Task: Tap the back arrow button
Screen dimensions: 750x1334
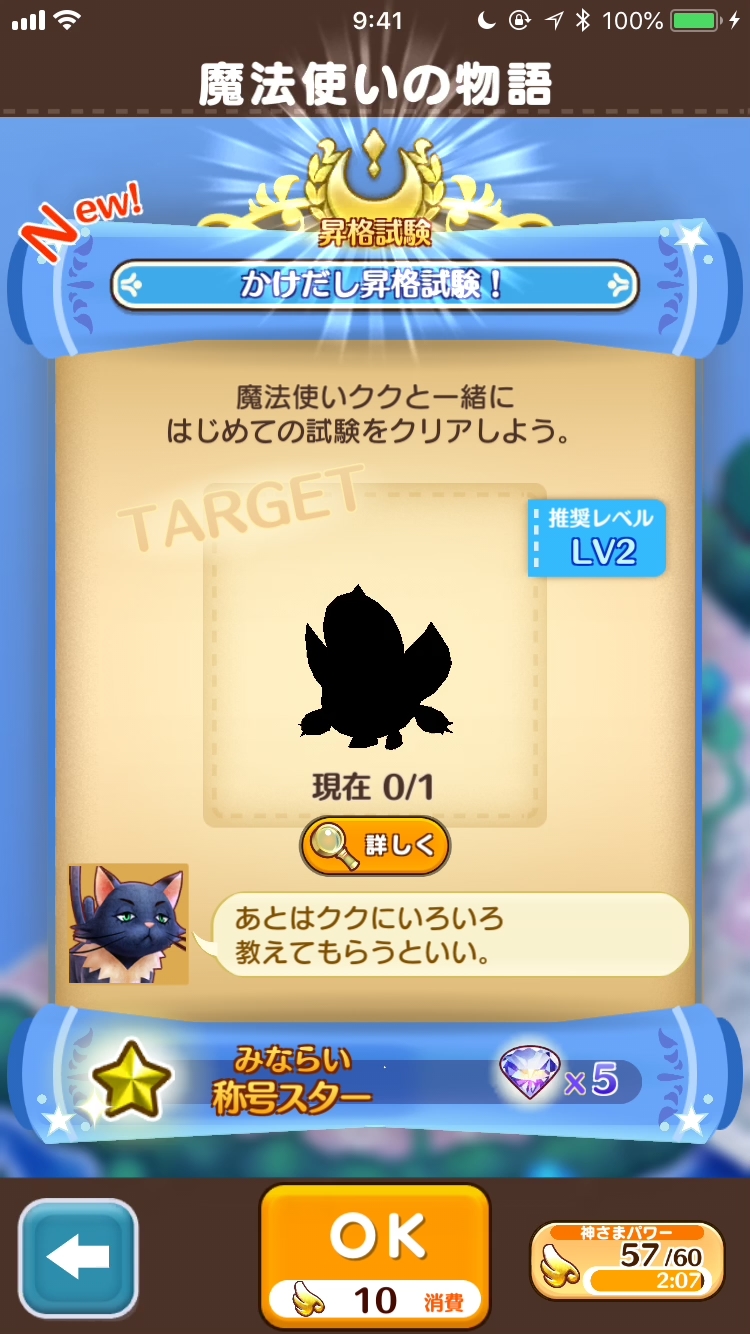Action: pos(78,1258)
